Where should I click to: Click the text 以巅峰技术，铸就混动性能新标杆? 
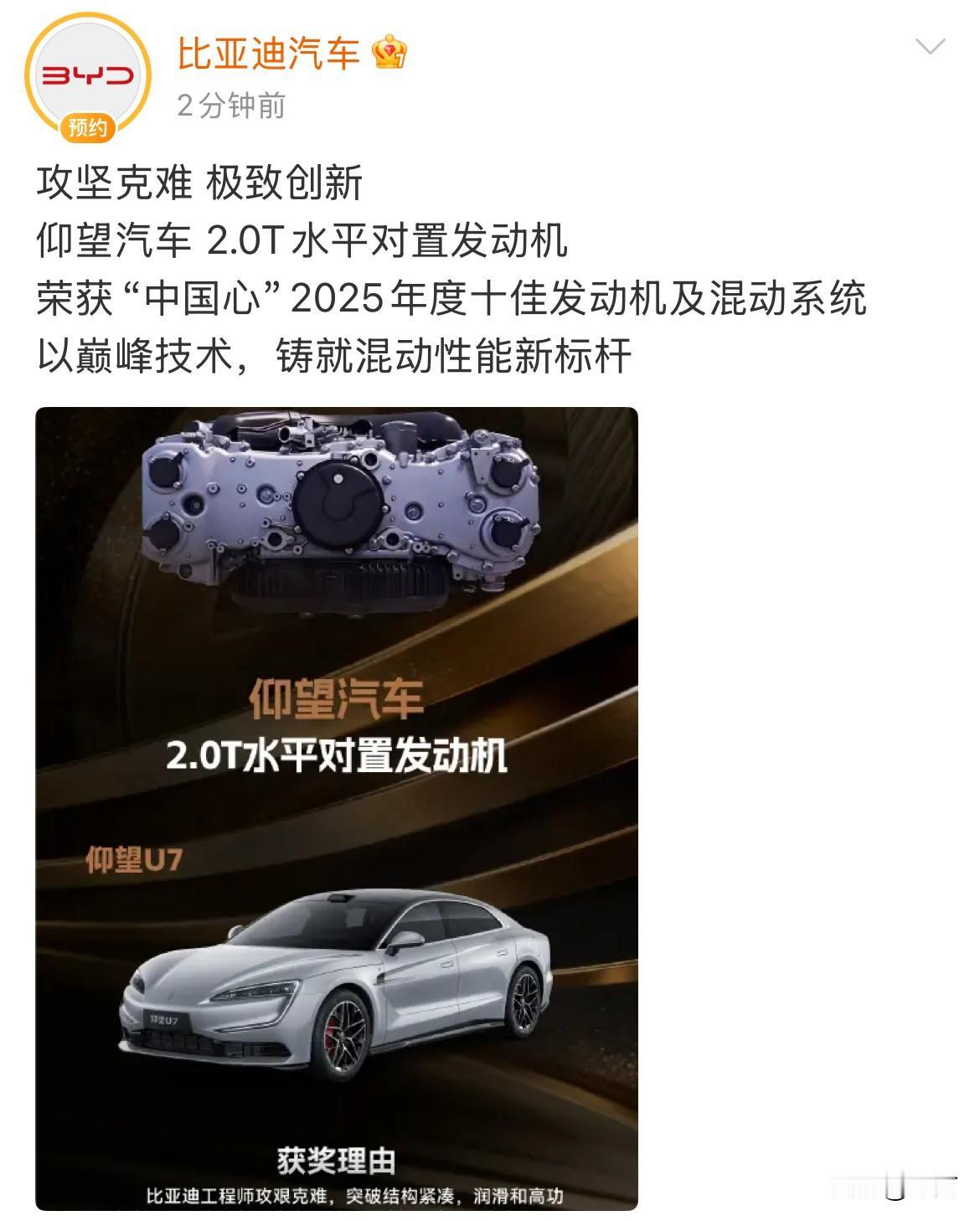pyautogui.click(x=335, y=352)
